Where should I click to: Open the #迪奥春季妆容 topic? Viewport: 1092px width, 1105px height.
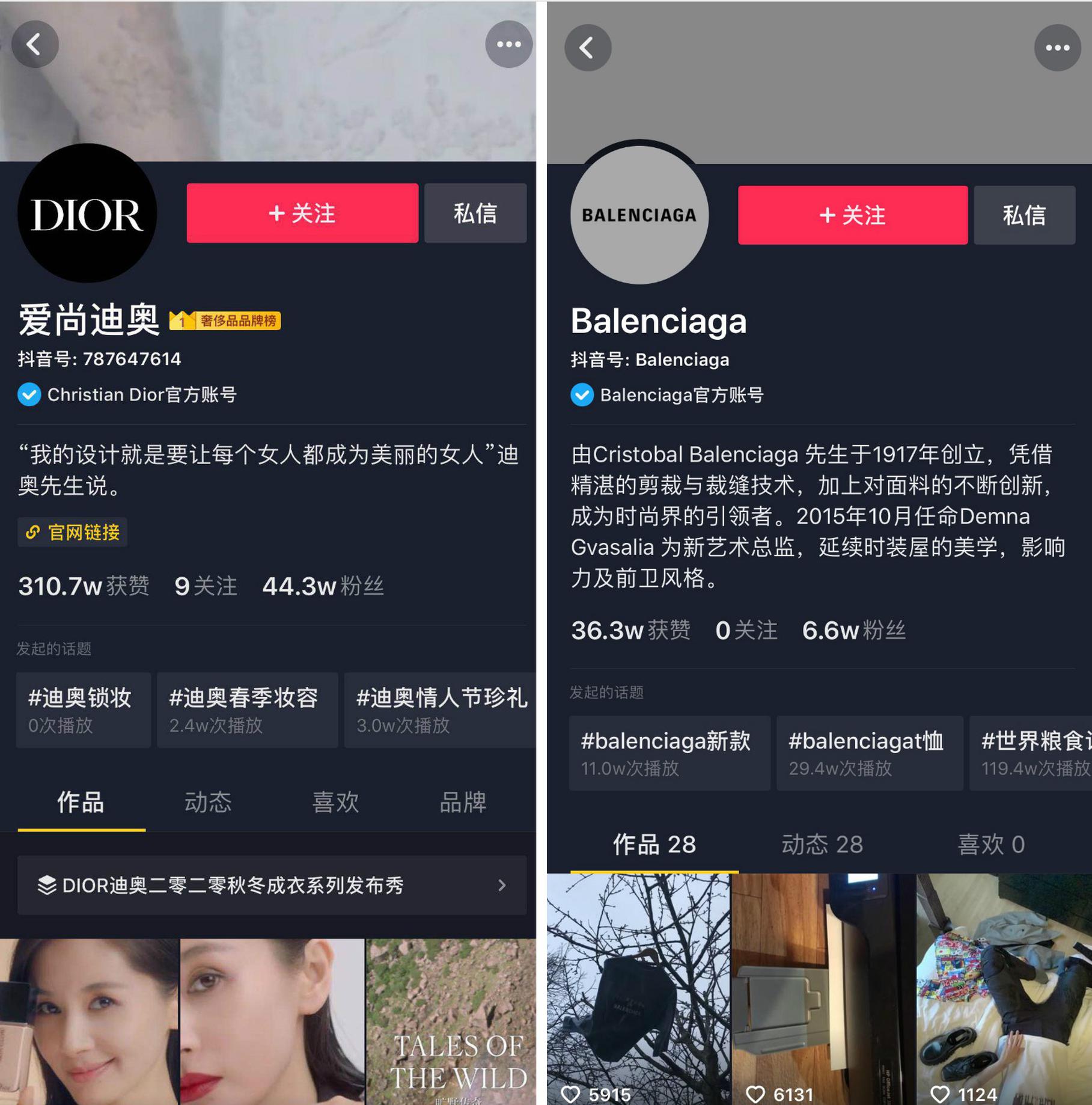pyautogui.click(x=247, y=710)
